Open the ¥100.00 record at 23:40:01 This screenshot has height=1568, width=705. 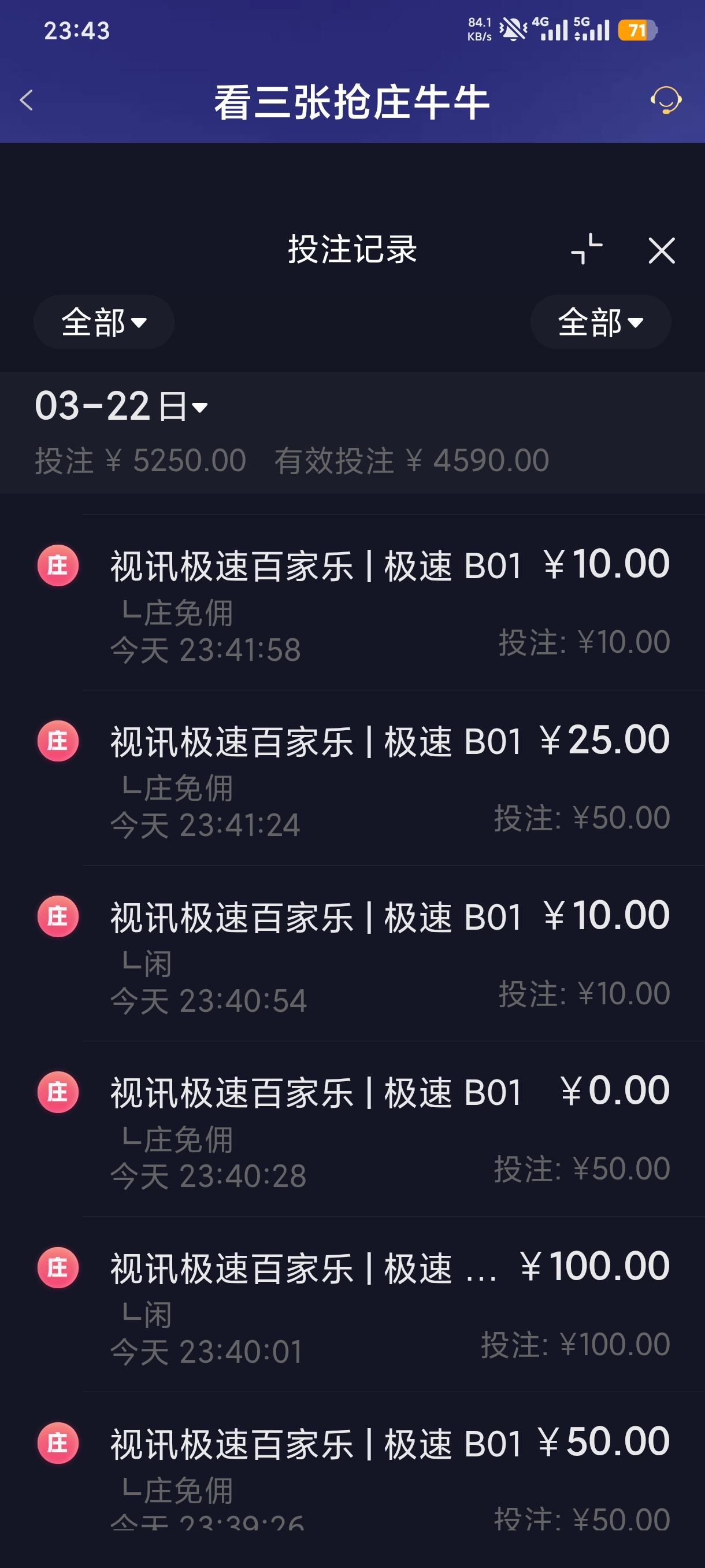tap(389, 1305)
